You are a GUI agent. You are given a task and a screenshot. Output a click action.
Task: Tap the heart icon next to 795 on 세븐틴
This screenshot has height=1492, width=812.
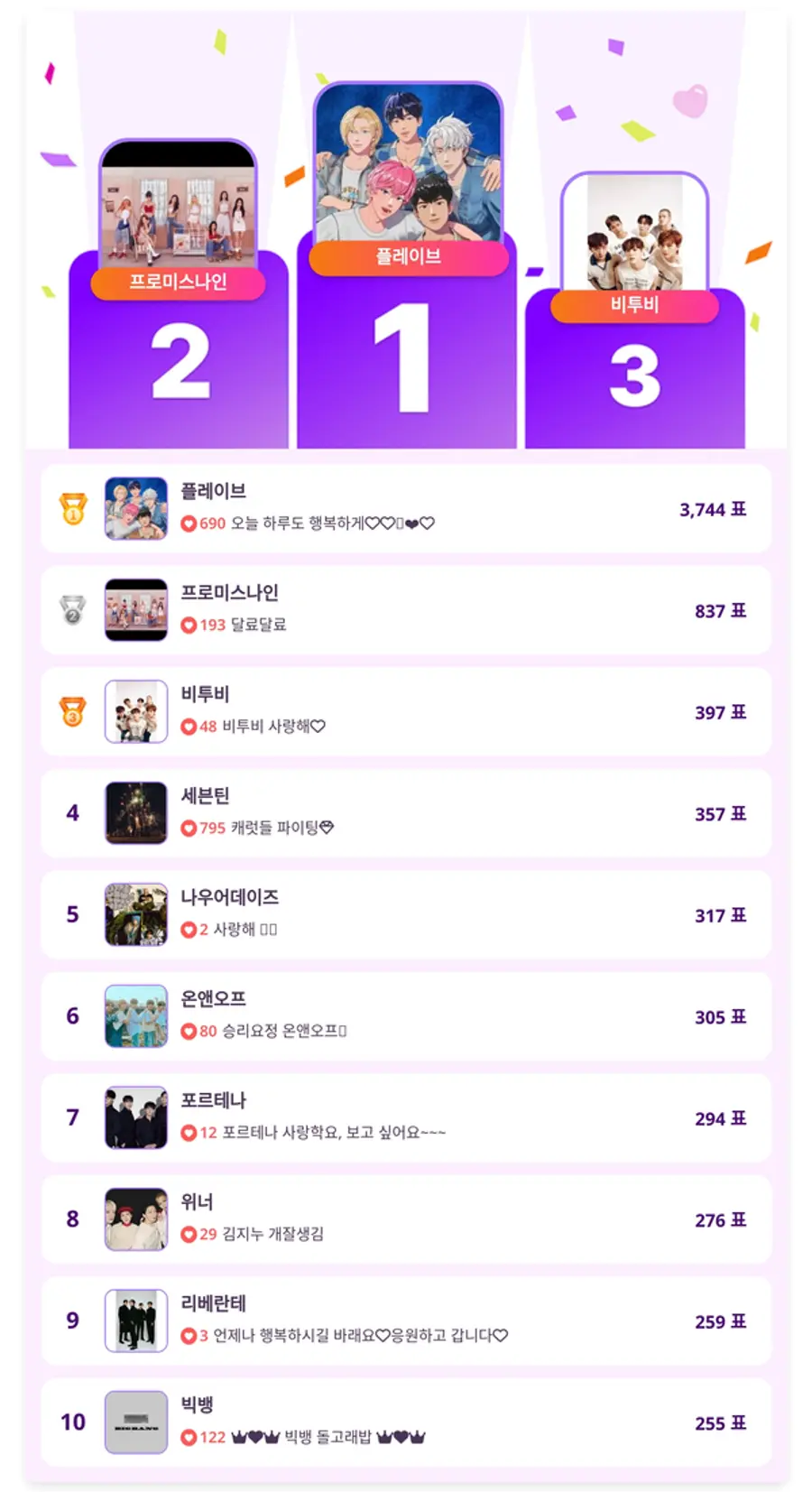tap(189, 827)
